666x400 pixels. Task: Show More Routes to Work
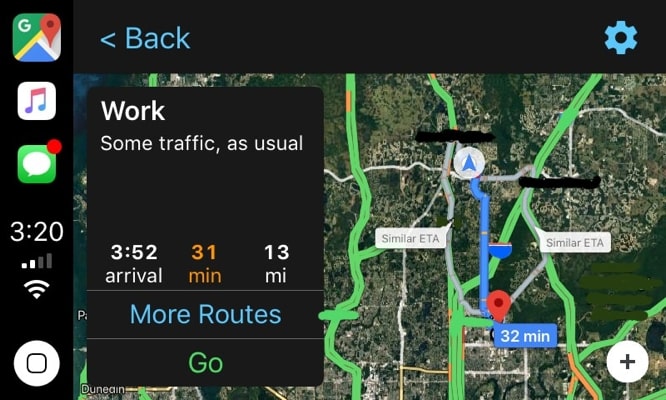pos(205,314)
